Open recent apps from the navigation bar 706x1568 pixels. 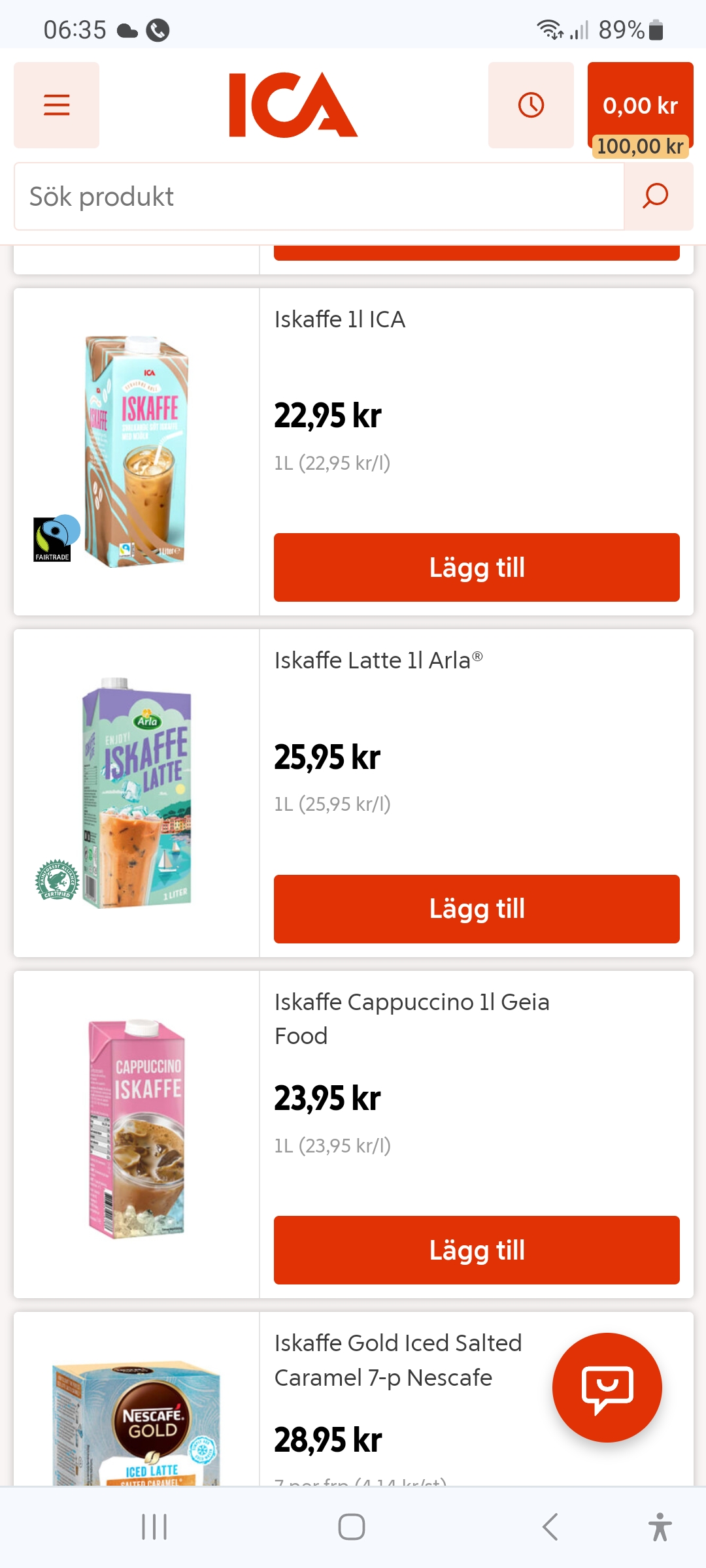[x=154, y=1527]
